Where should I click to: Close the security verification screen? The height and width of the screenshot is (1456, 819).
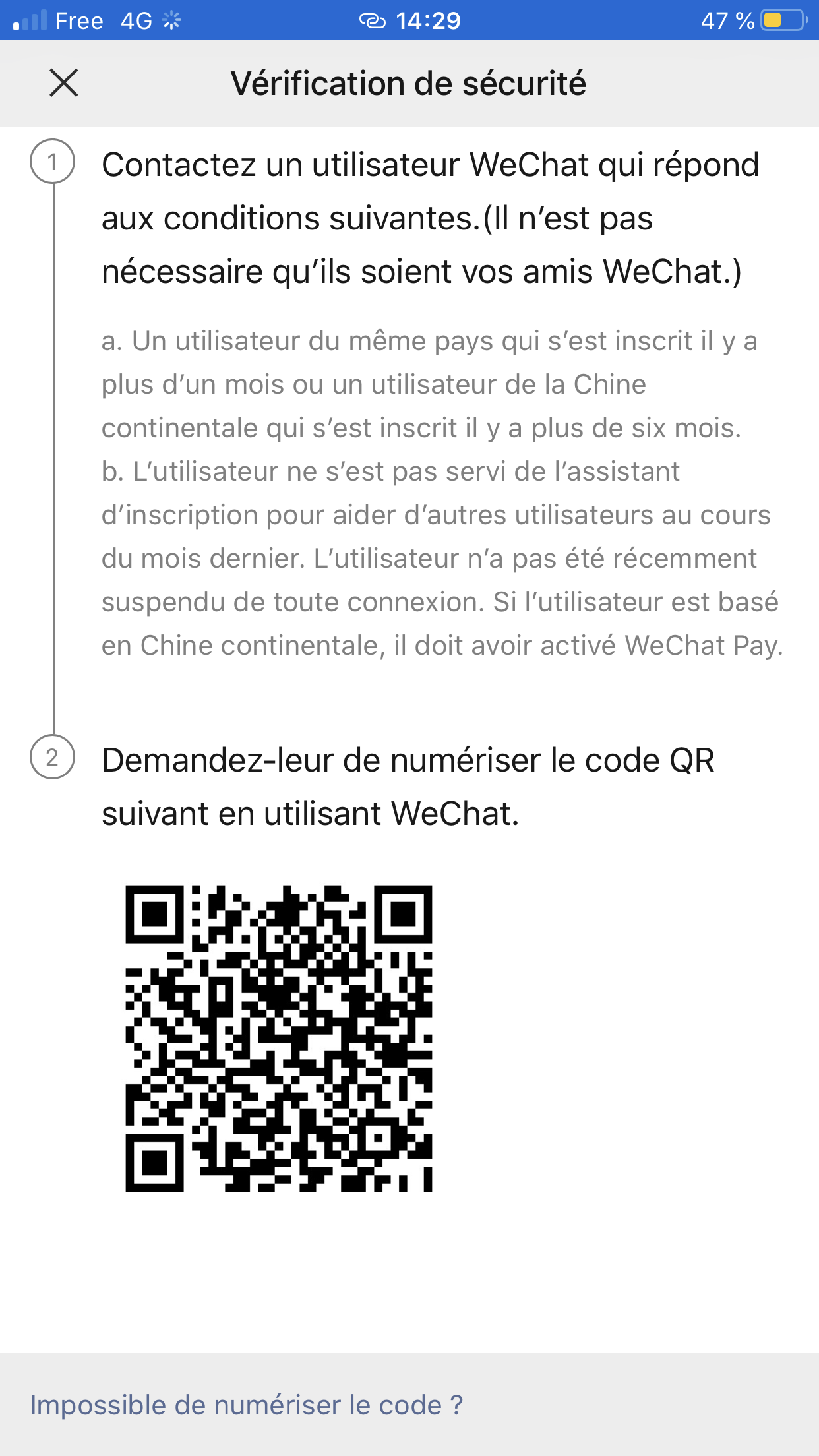click(x=64, y=83)
